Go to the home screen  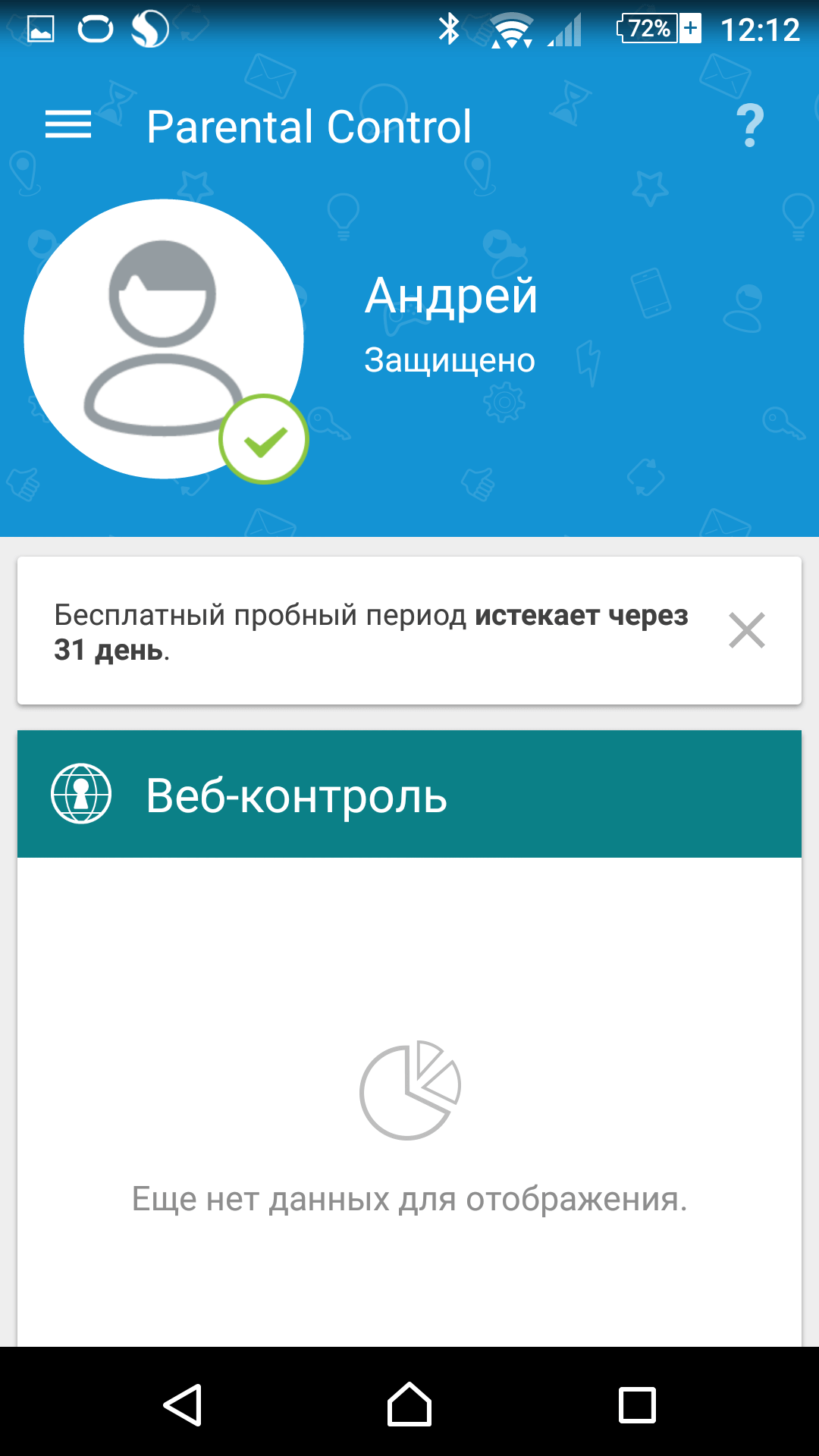[409, 1404]
